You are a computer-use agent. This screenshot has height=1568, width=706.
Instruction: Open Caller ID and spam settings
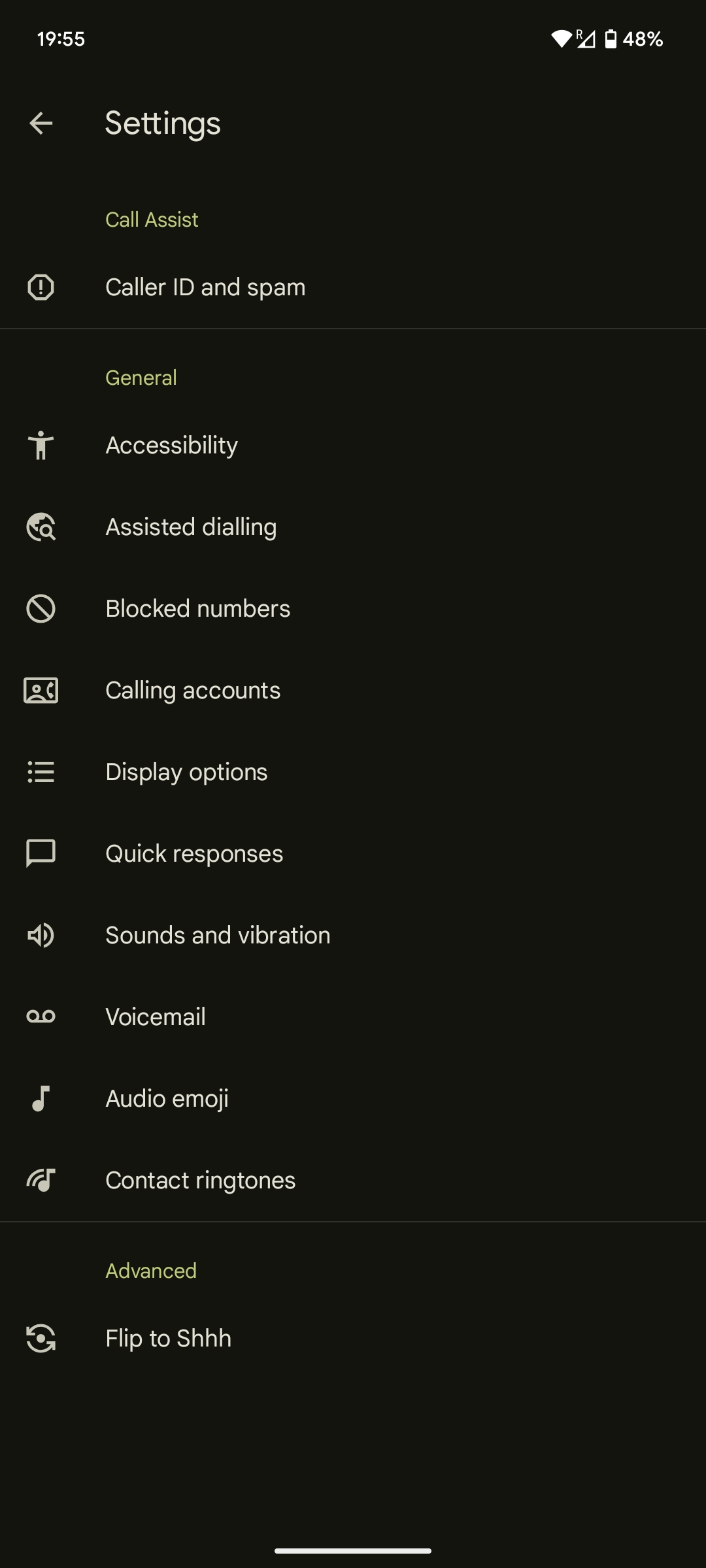[205, 287]
